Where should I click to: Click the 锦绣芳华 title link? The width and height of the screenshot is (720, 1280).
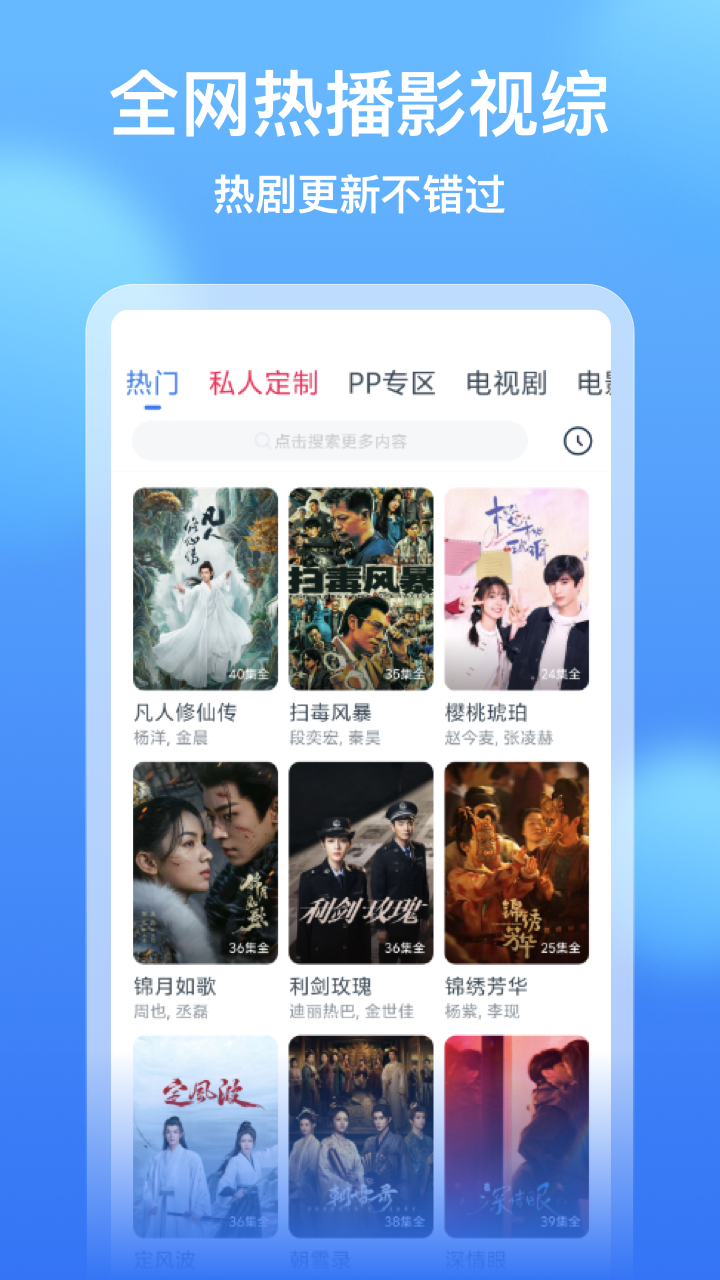coord(489,985)
